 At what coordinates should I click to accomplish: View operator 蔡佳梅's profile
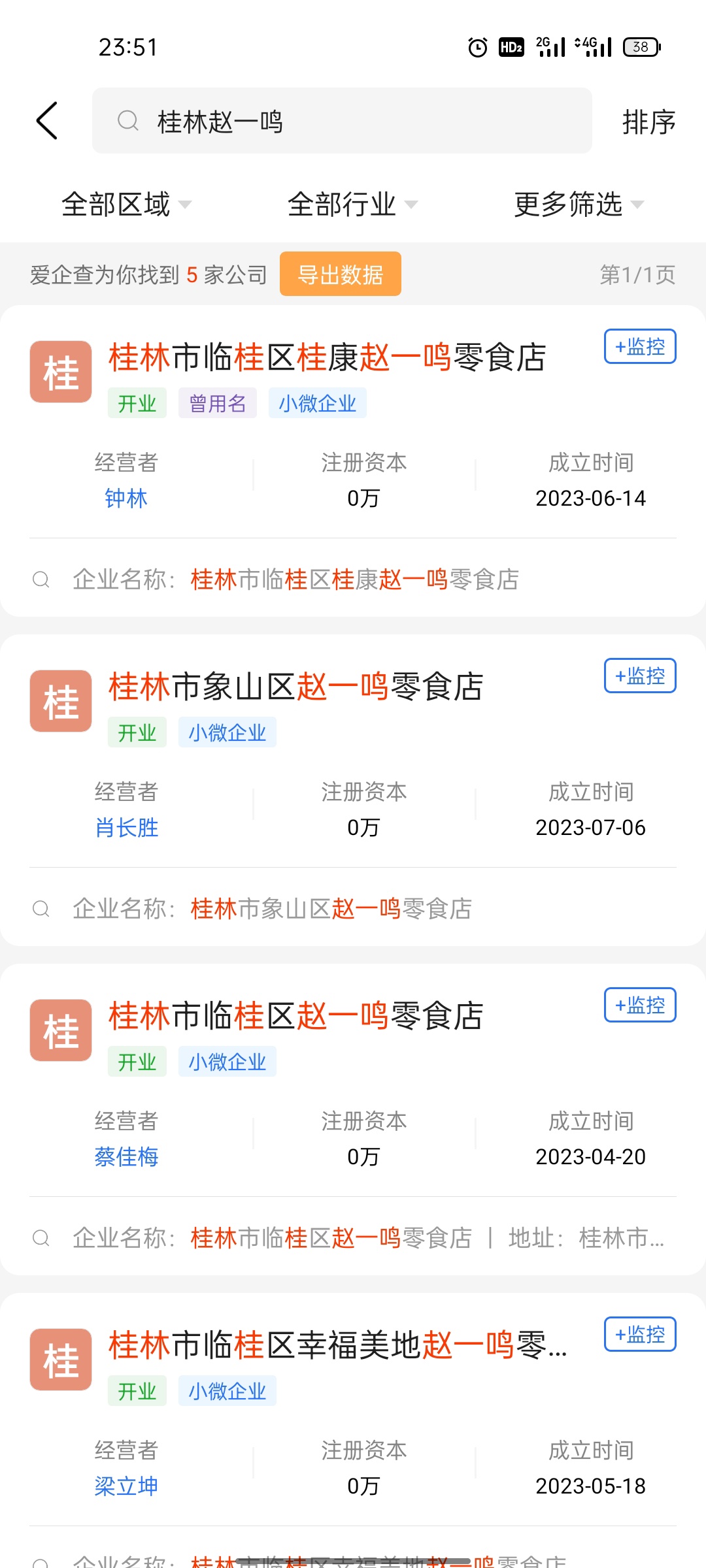[x=126, y=1157]
